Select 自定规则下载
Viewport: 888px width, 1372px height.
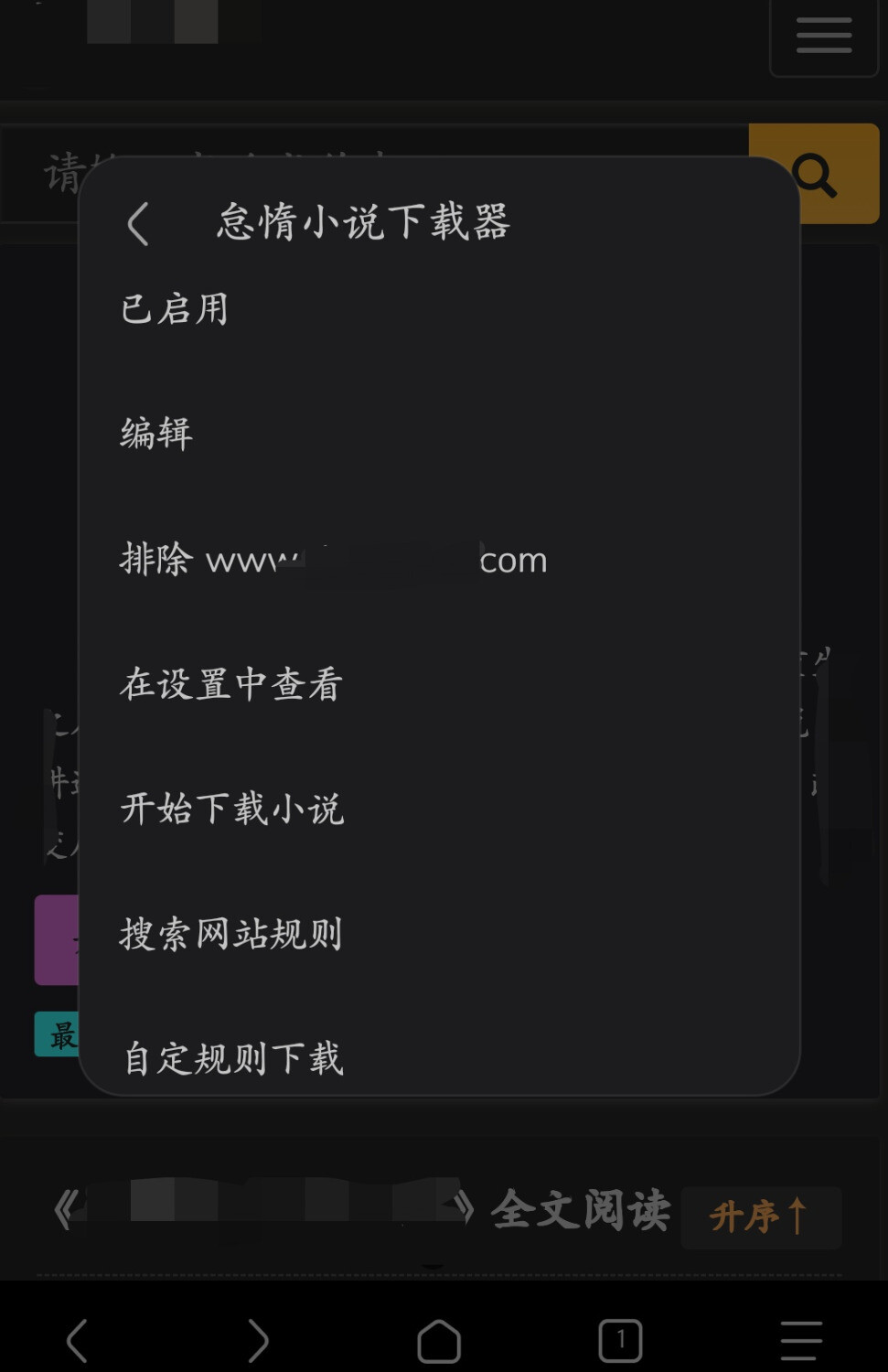[x=233, y=1058]
